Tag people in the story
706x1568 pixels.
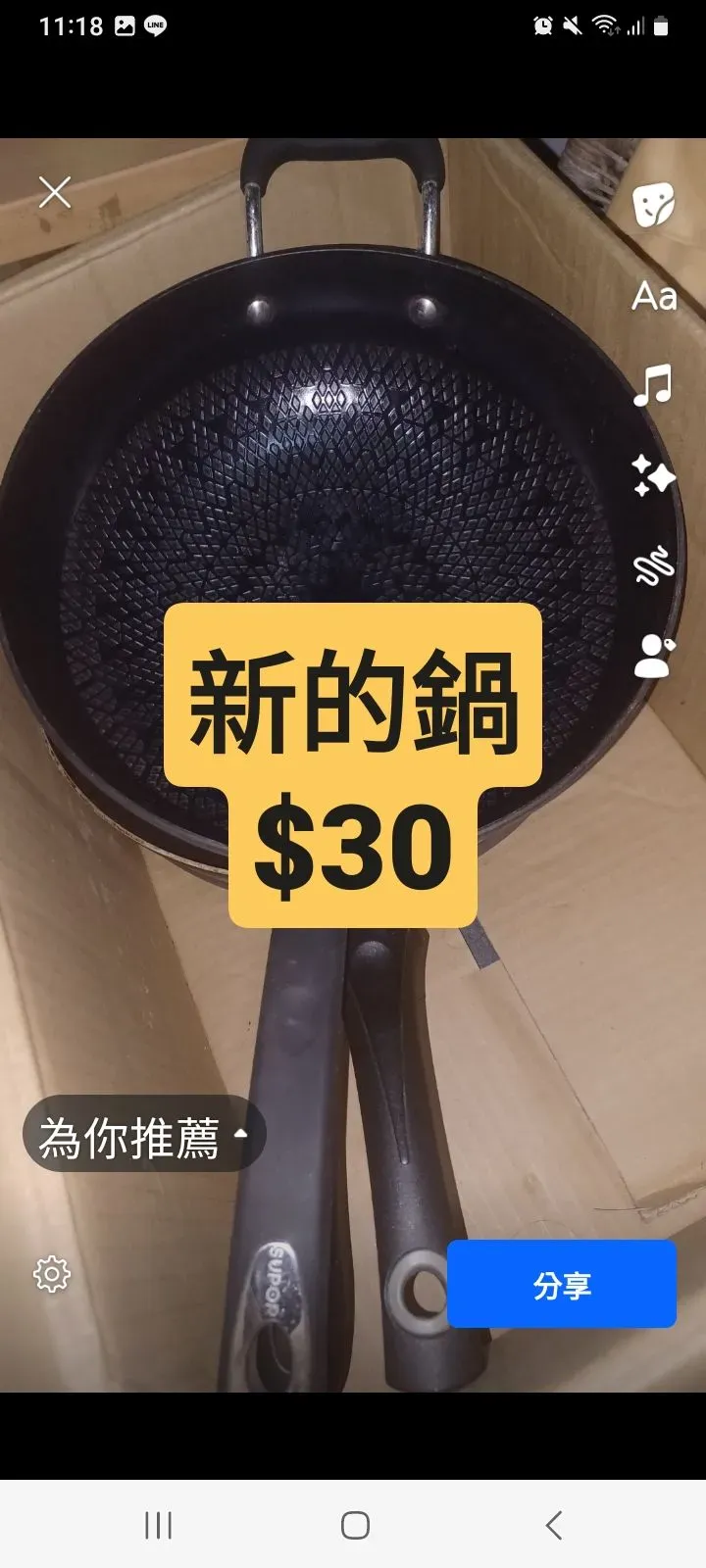pyautogui.click(x=653, y=656)
